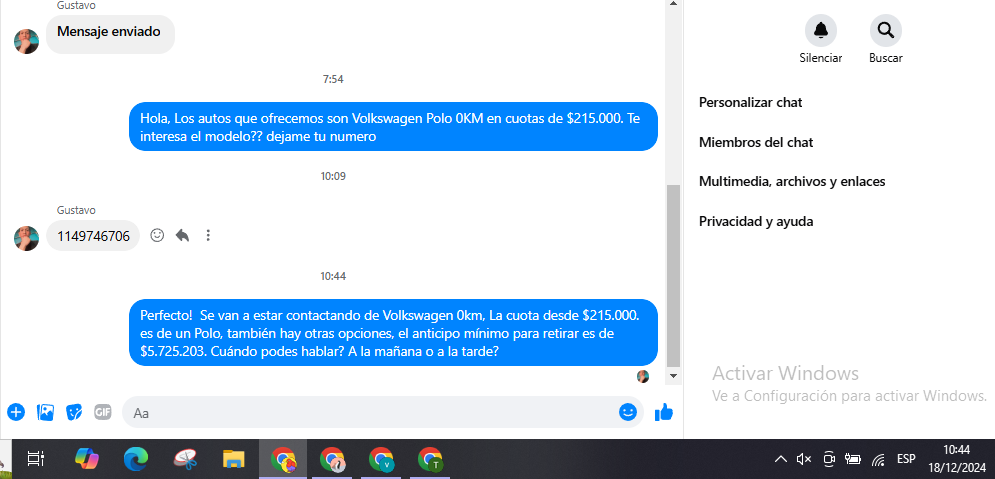This screenshot has width=995, height=479.
Task: Open File Explorer from the taskbar
Action: pos(233,459)
